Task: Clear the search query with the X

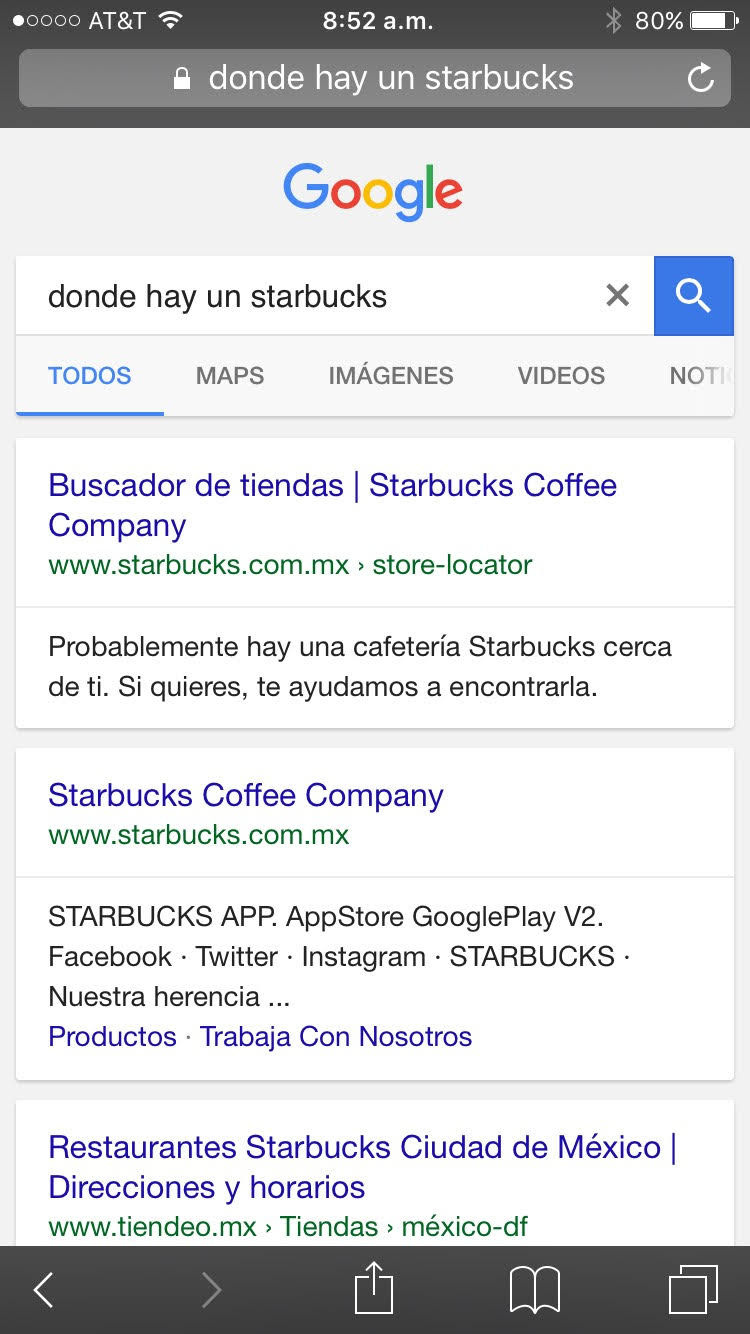Action: pyautogui.click(x=617, y=295)
